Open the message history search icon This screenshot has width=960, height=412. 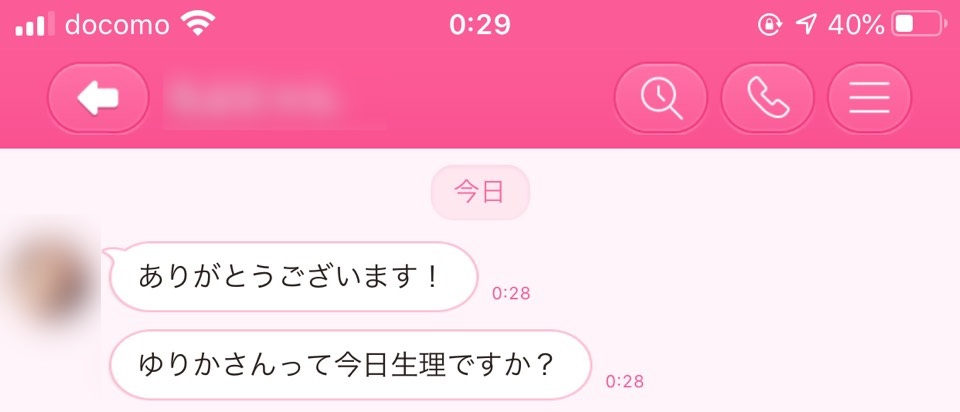pyautogui.click(x=660, y=98)
